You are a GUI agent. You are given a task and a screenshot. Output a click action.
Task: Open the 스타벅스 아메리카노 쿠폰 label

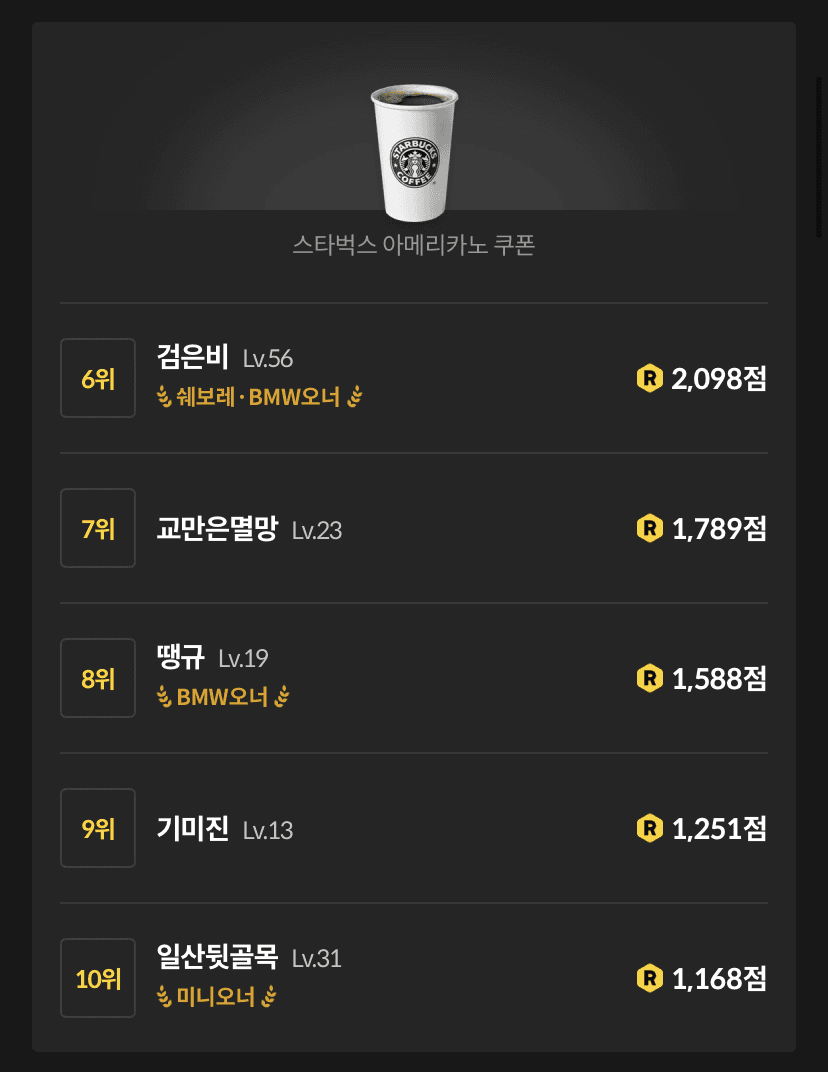pos(414,245)
